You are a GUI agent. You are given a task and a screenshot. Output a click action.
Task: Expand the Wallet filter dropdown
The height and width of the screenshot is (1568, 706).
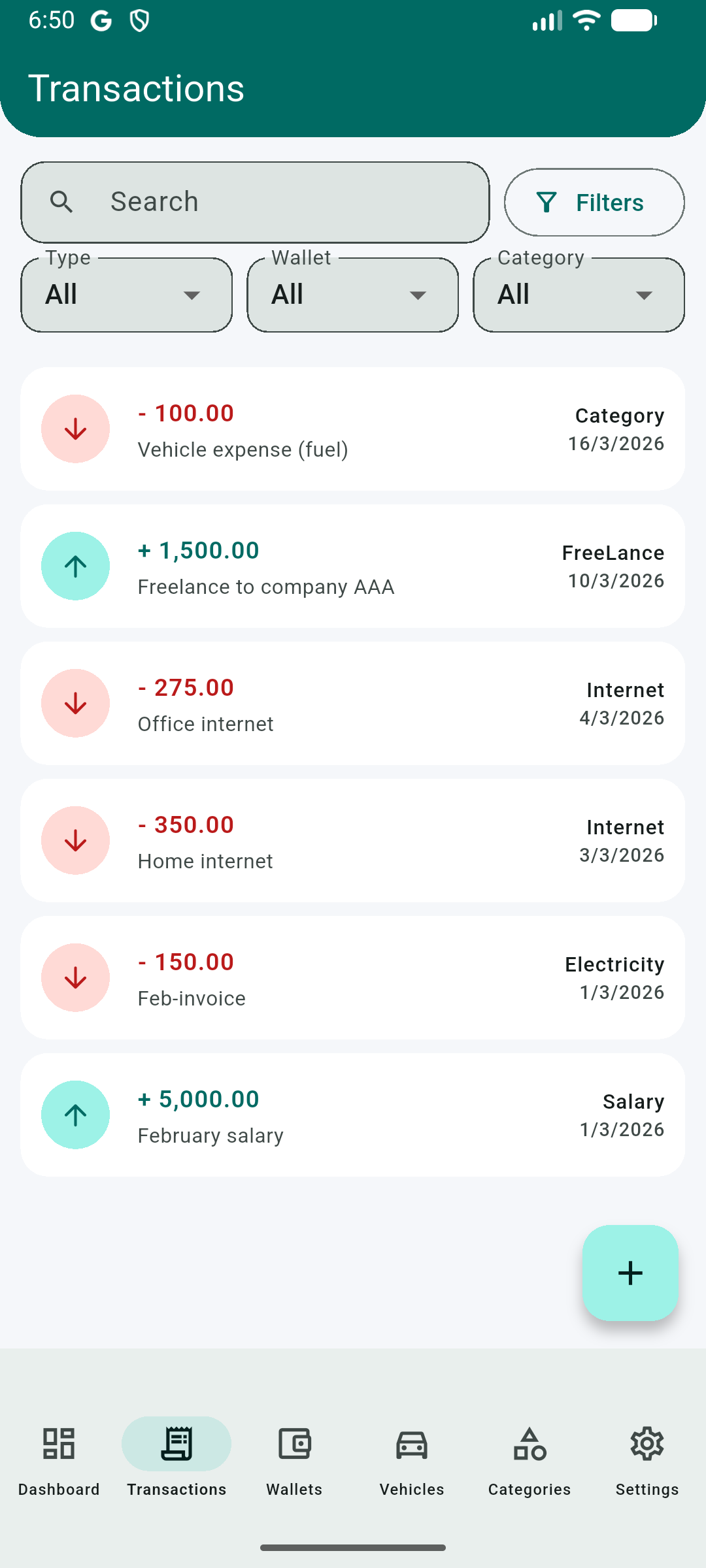point(352,295)
